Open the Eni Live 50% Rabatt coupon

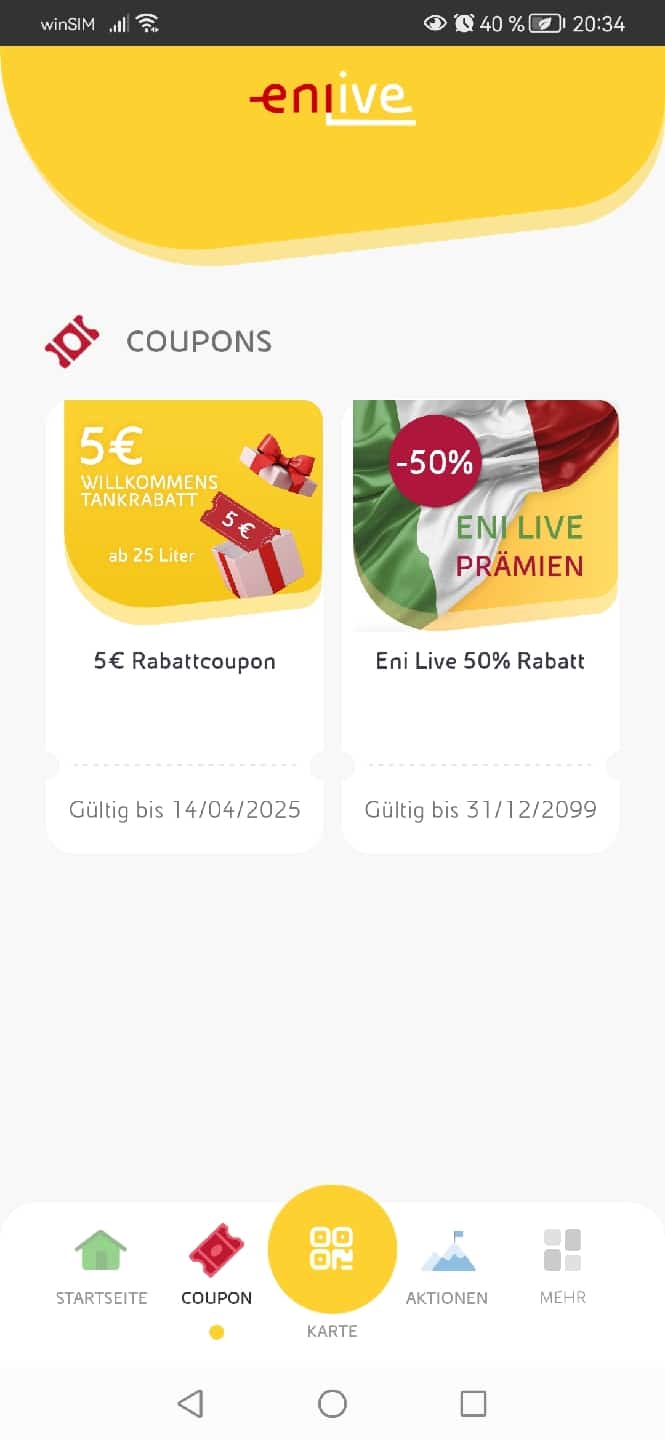click(x=480, y=626)
